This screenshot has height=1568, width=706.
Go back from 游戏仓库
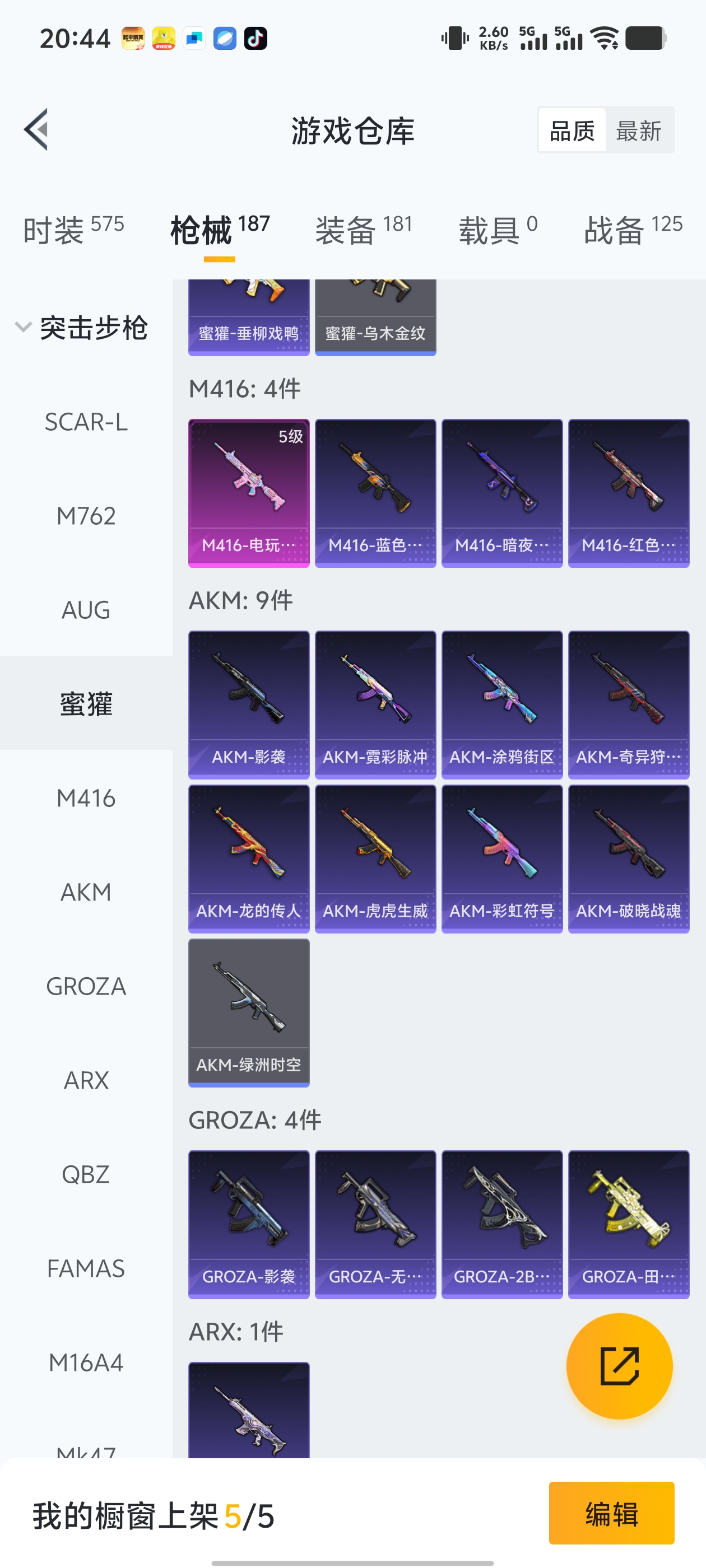tap(36, 129)
